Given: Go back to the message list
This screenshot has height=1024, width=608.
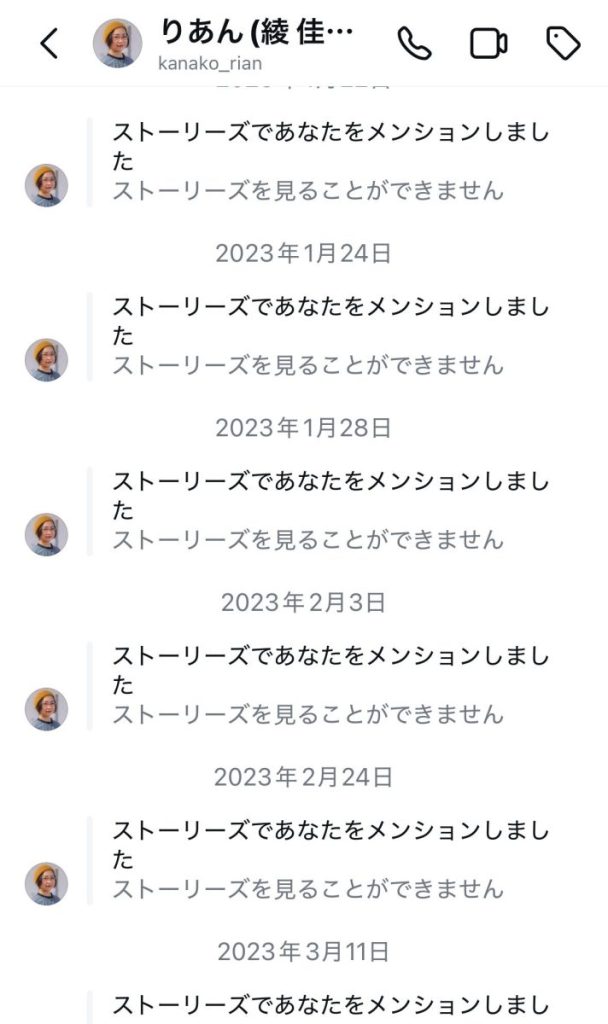Looking at the screenshot, I should (49, 43).
